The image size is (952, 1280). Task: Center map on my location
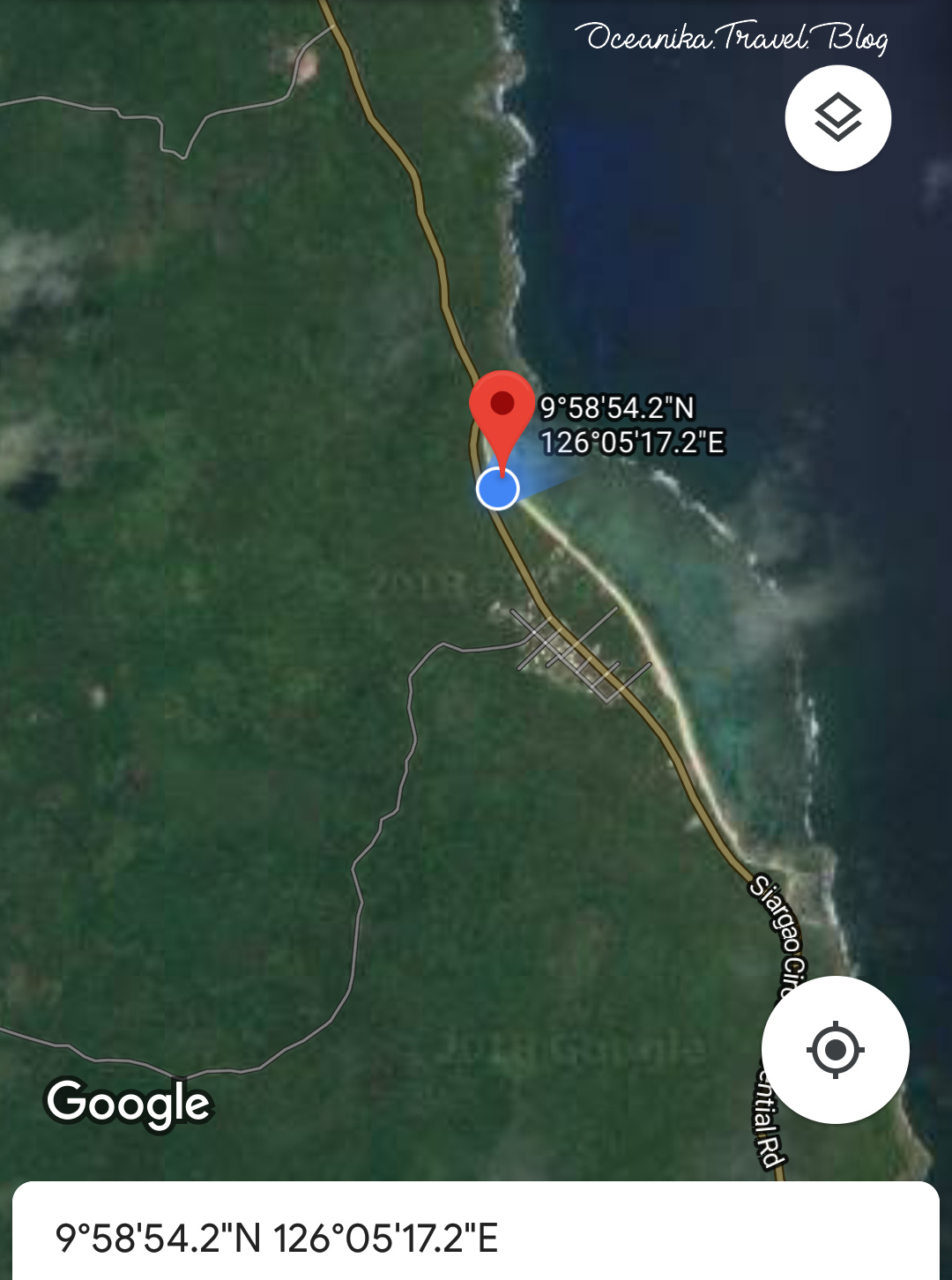tap(835, 1050)
